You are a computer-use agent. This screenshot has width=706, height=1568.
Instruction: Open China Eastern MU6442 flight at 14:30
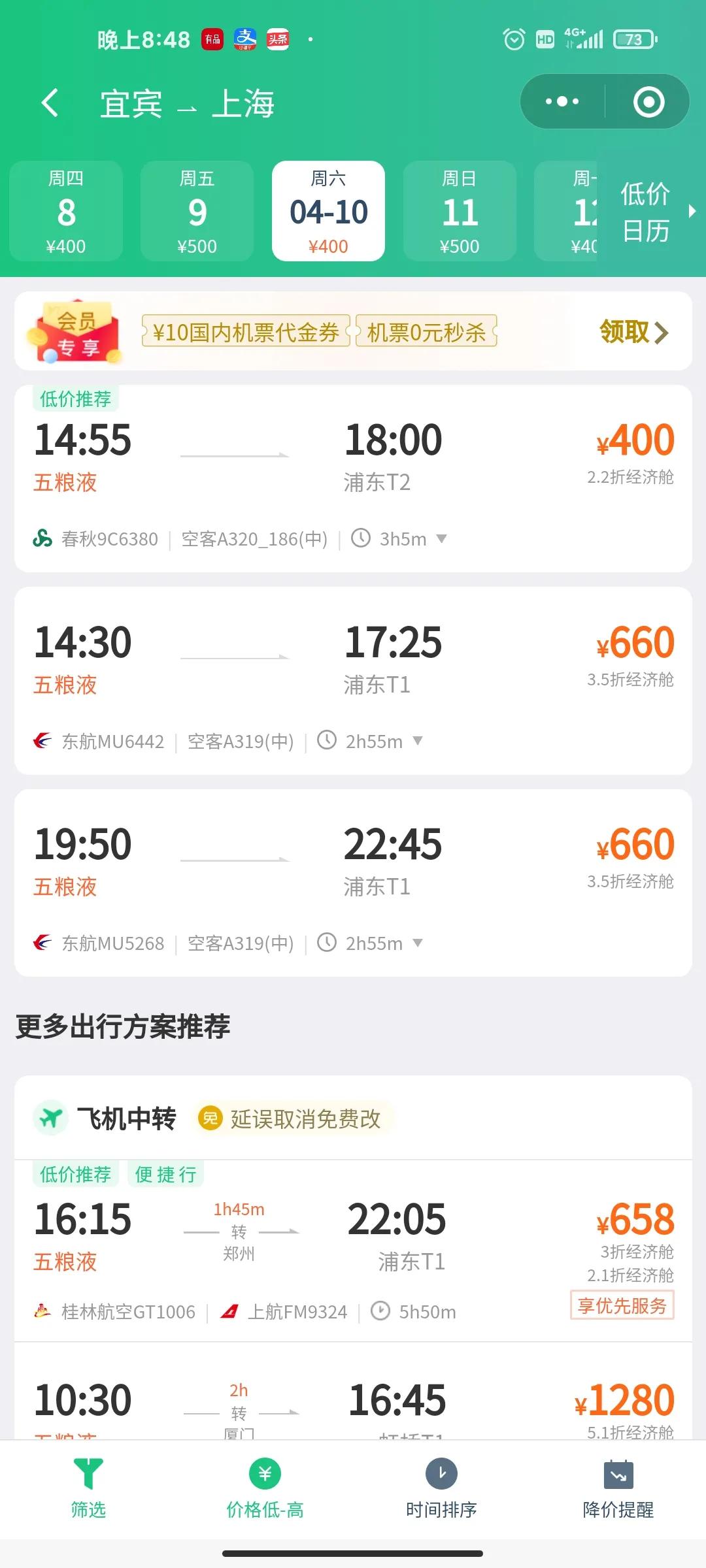pyautogui.click(x=353, y=660)
